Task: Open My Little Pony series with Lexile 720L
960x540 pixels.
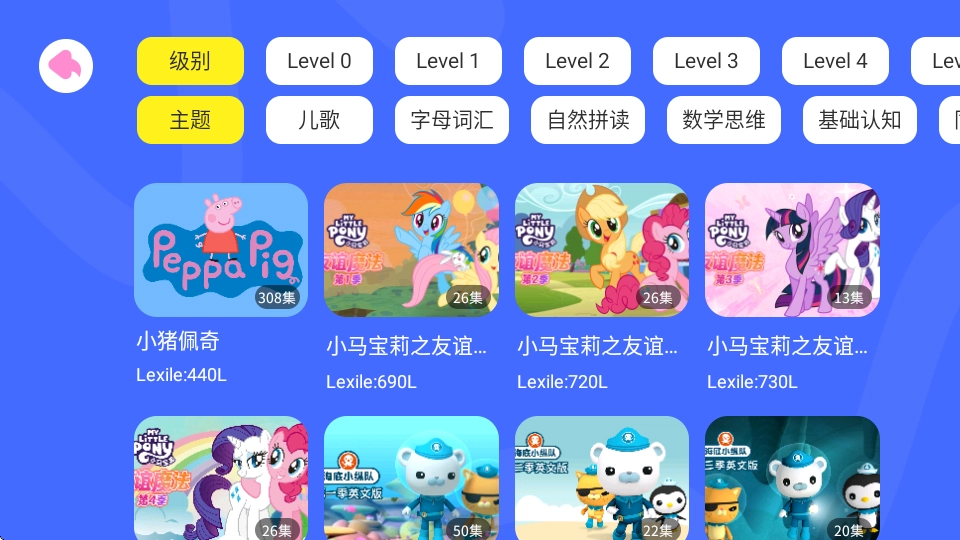Action: [x=602, y=250]
